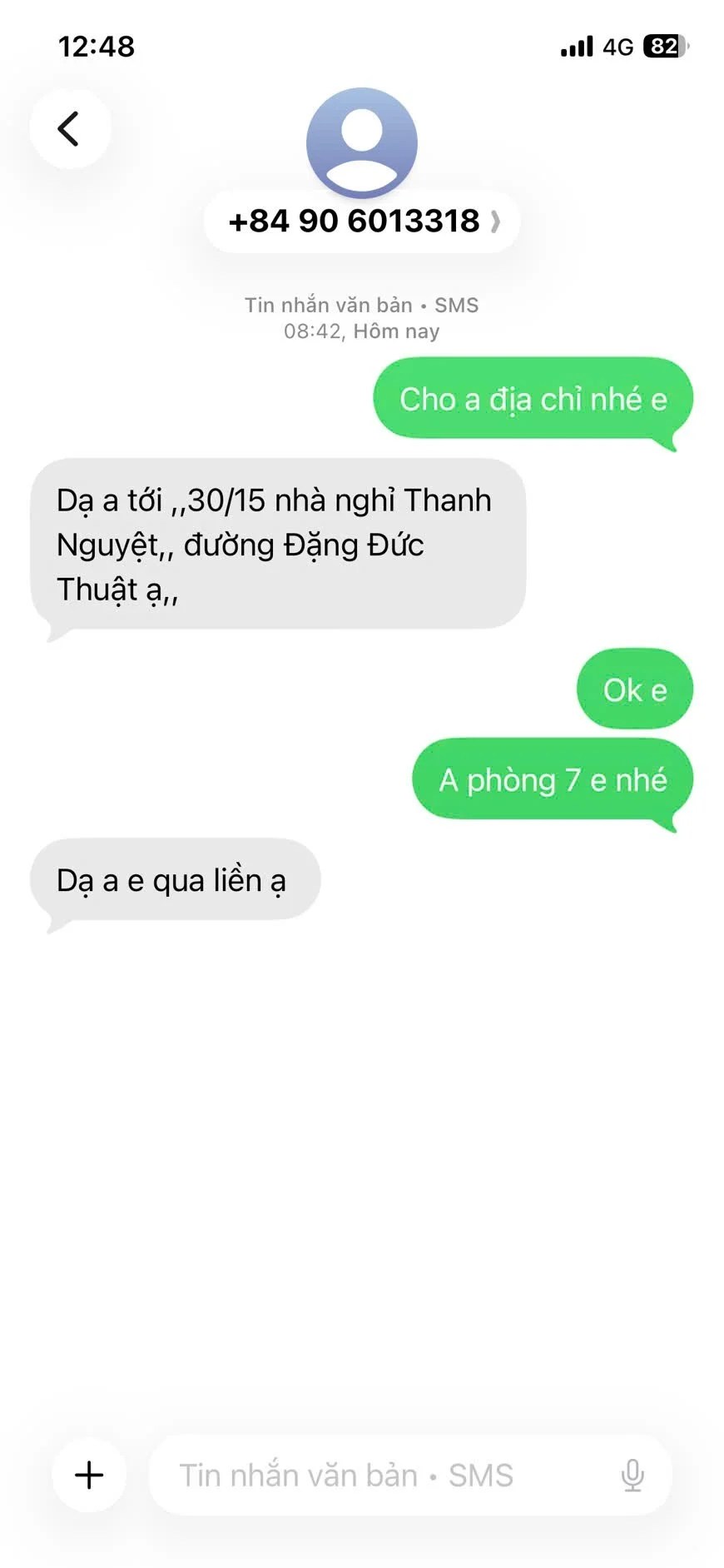724x1568 pixels.
Task: Tap the contact avatar picture
Action: 362,142
